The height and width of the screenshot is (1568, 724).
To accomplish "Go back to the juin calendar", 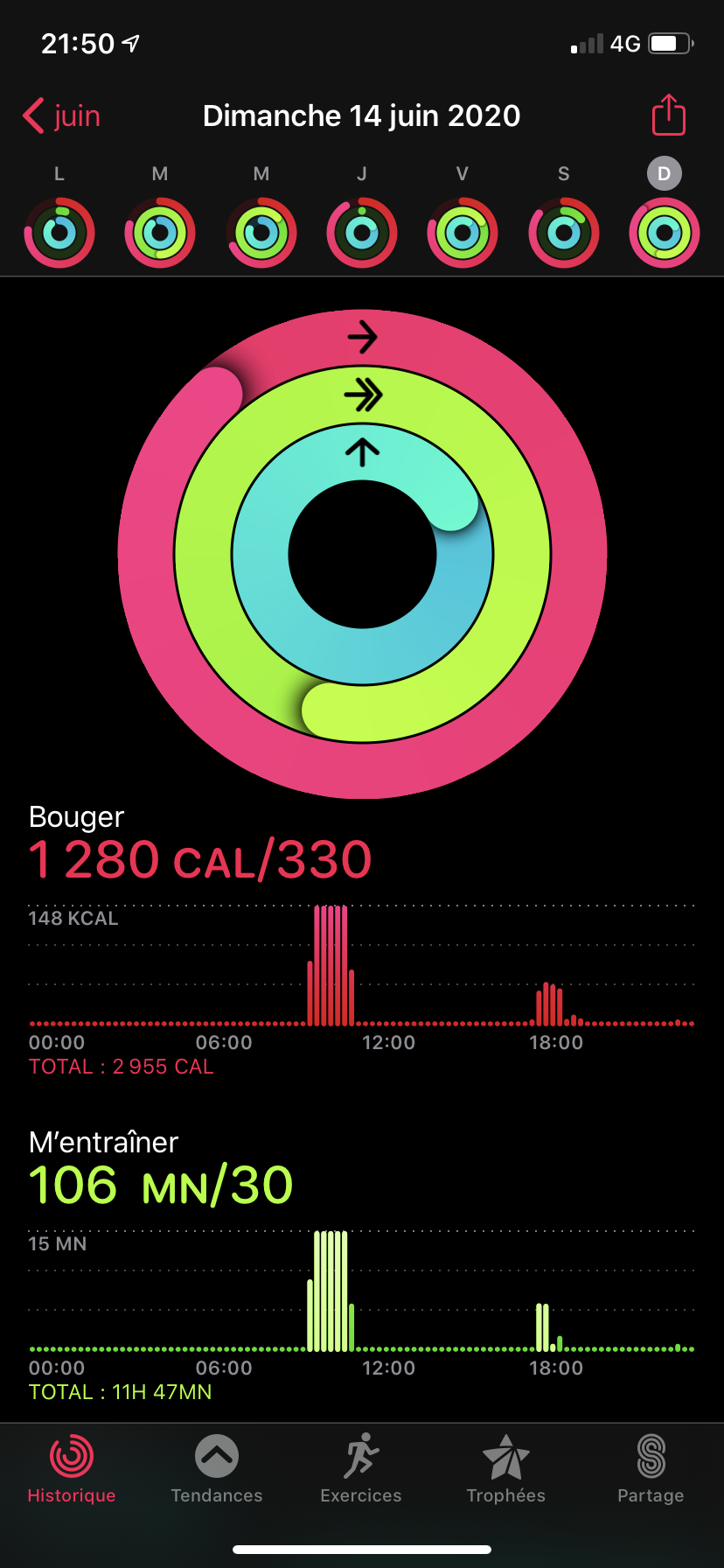I will pyautogui.click(x=62, y=115).
